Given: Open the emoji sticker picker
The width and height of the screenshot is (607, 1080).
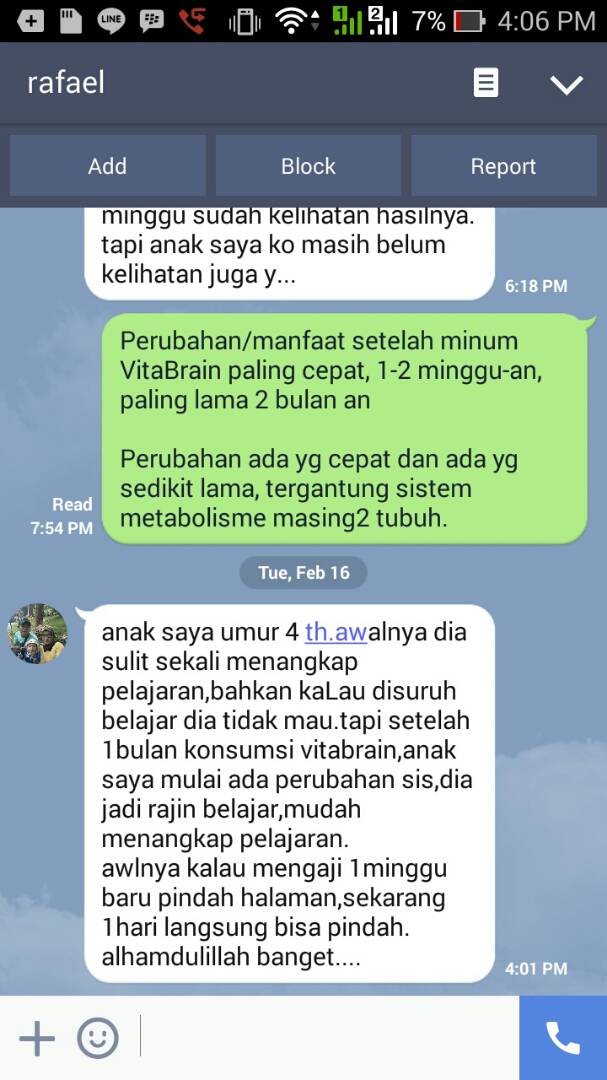Looking at the screenshot, I should 97,1038.
